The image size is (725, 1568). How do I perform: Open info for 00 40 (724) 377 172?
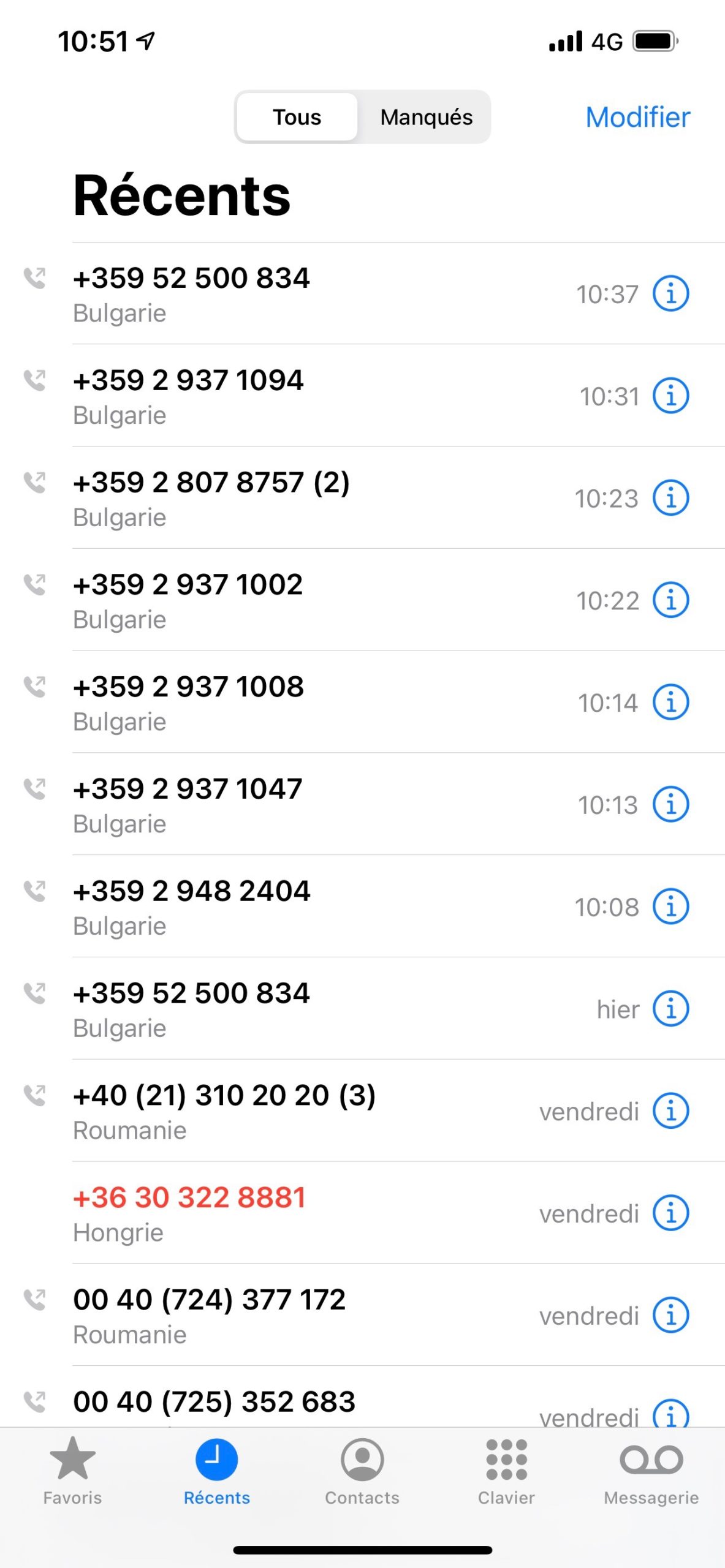coord(670,1314)
